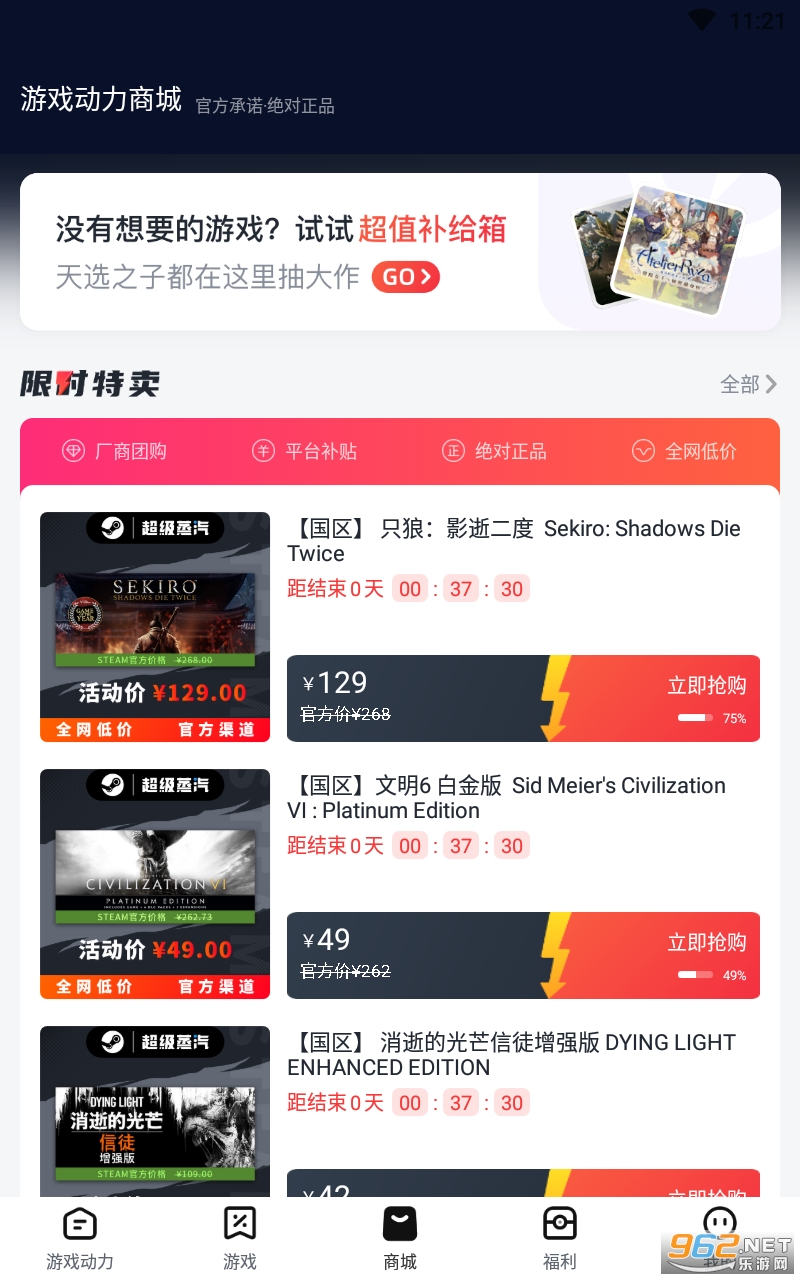
Task: Open the Sekiro game cover thumbnail
Action: tap(155, 627)
